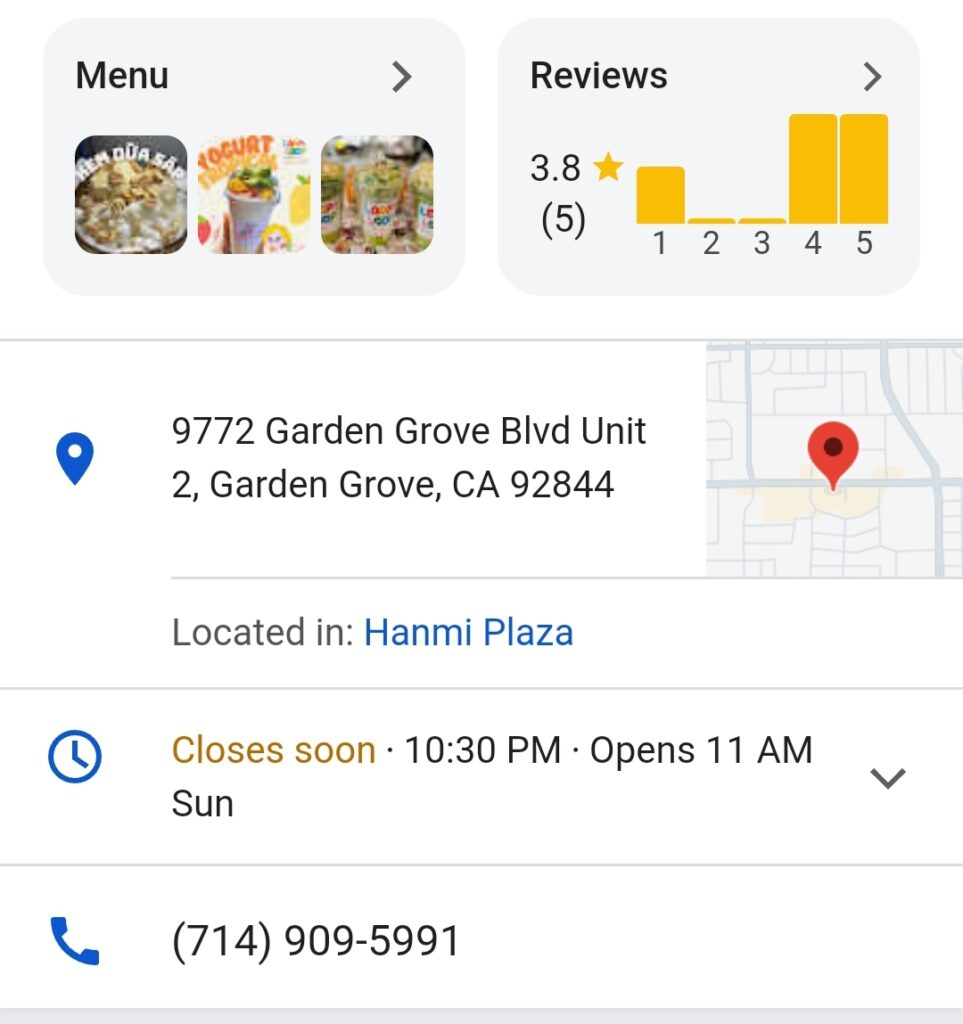Follow the Hanmi Plaza link

[x=468, y=633]
